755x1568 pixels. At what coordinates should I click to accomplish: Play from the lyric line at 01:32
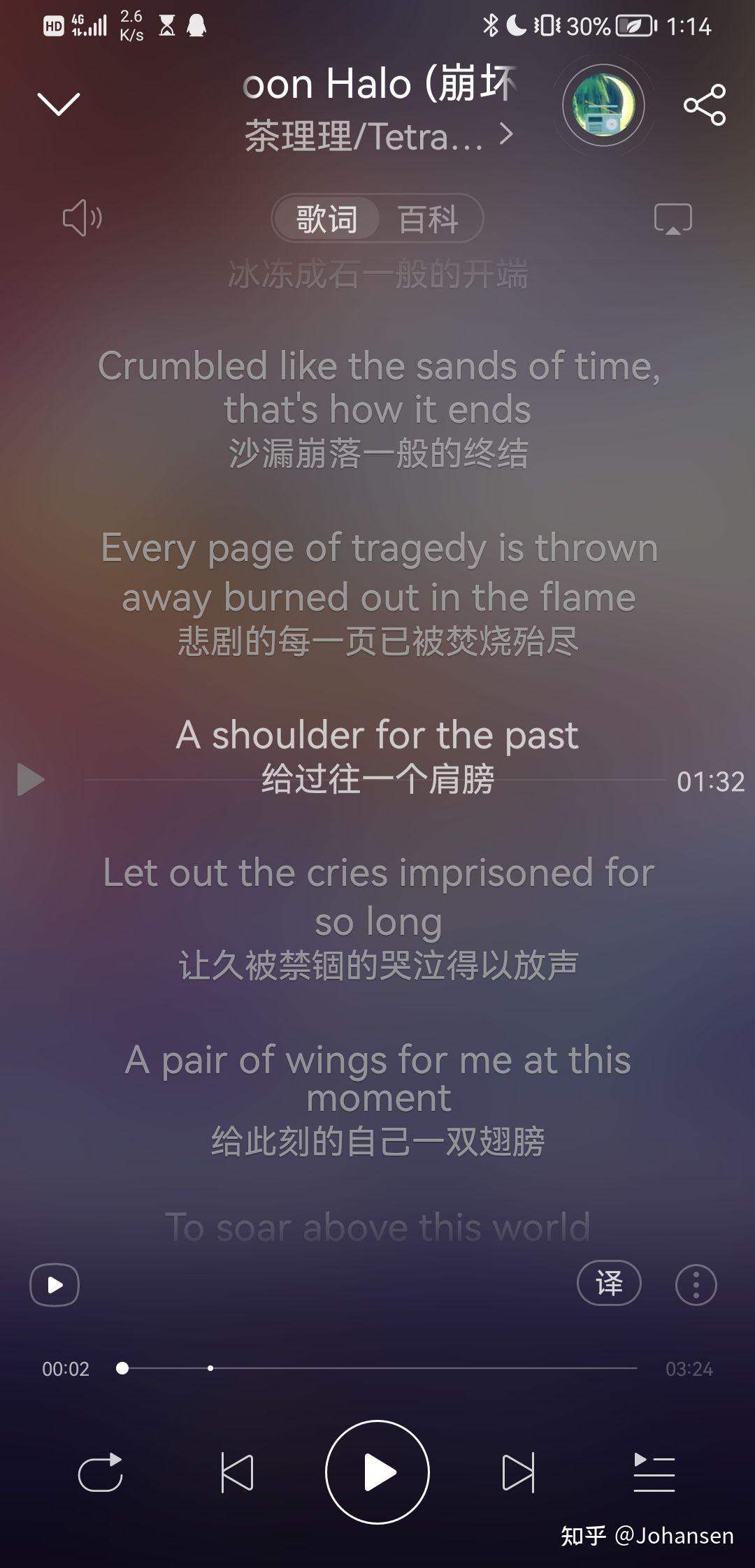(31, 780)
